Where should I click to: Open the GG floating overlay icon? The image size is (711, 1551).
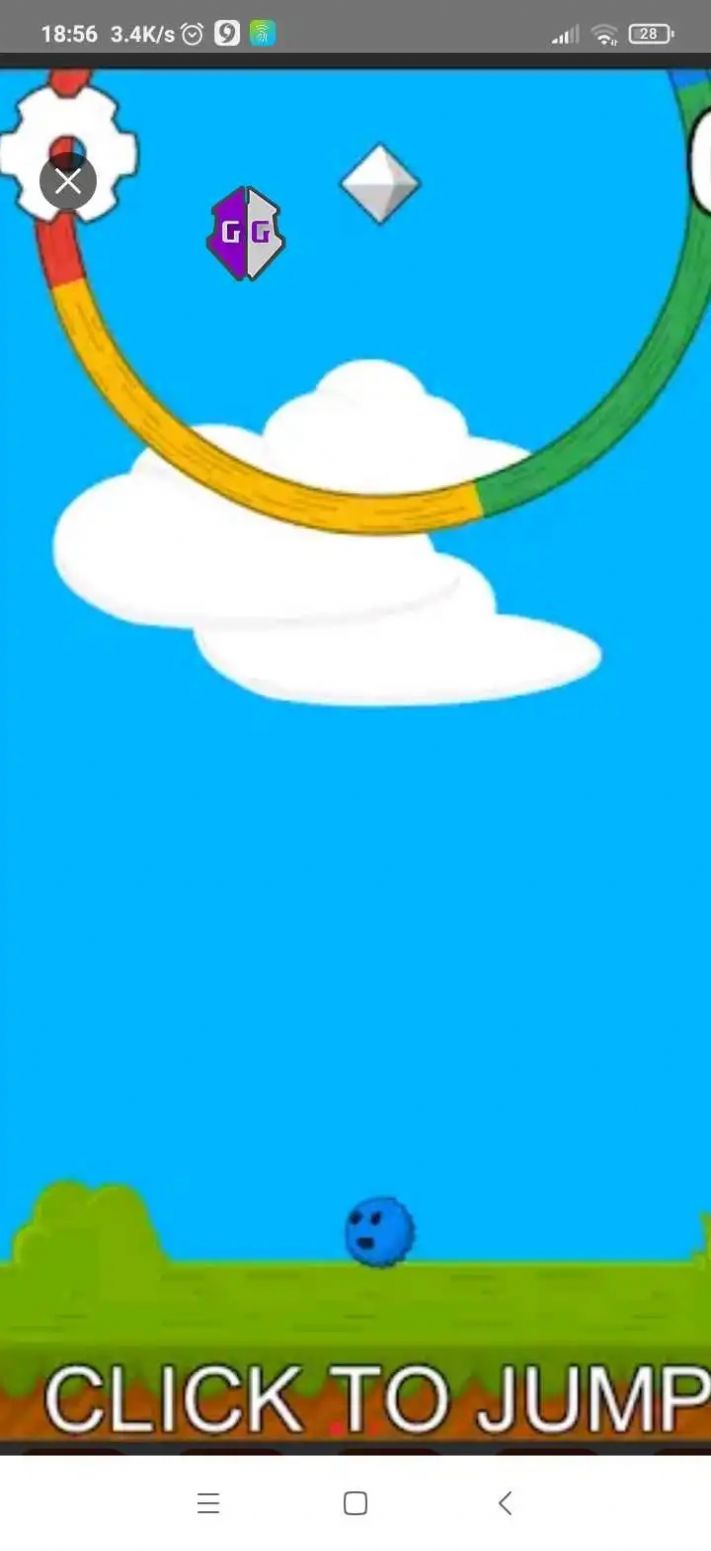[246, 233]
